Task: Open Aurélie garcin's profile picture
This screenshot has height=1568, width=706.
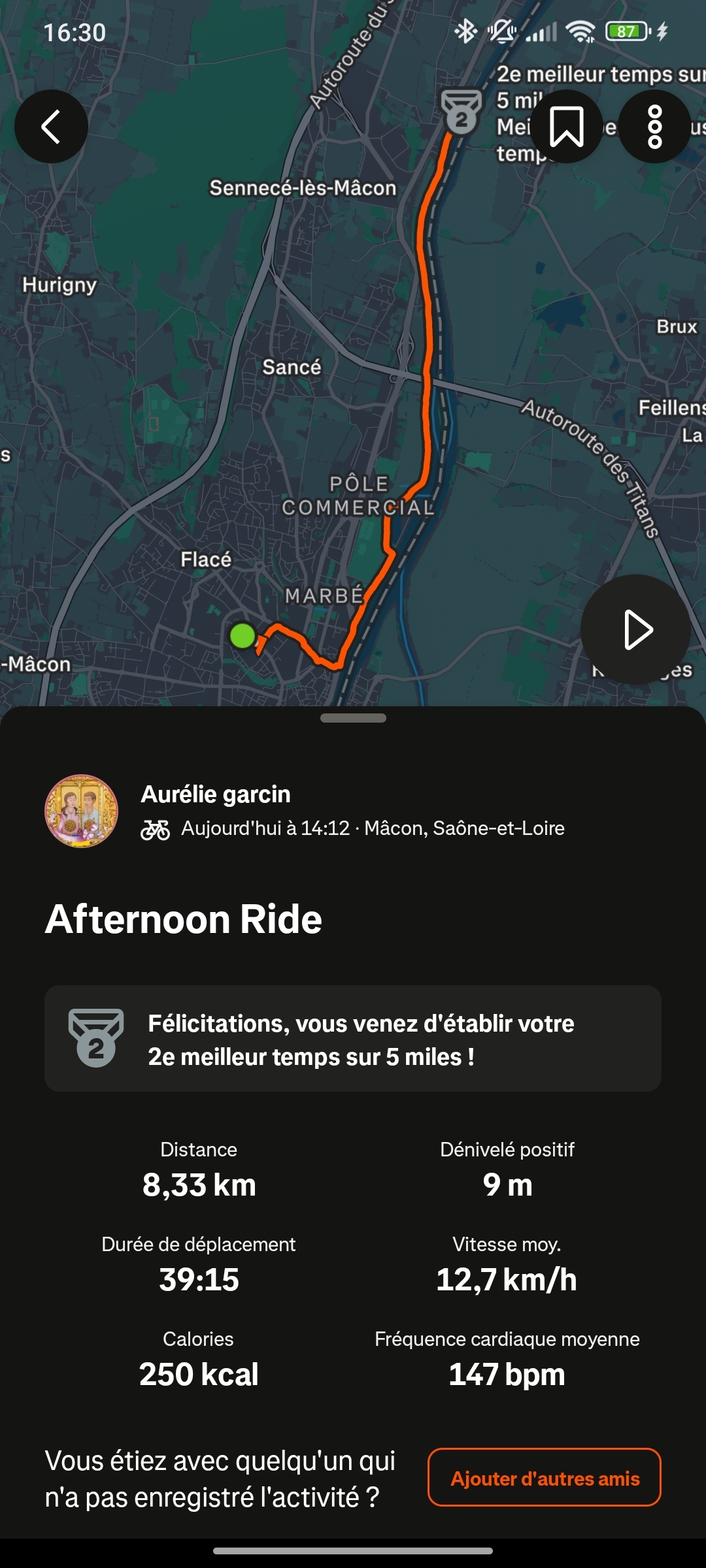Action: [81, 811]
